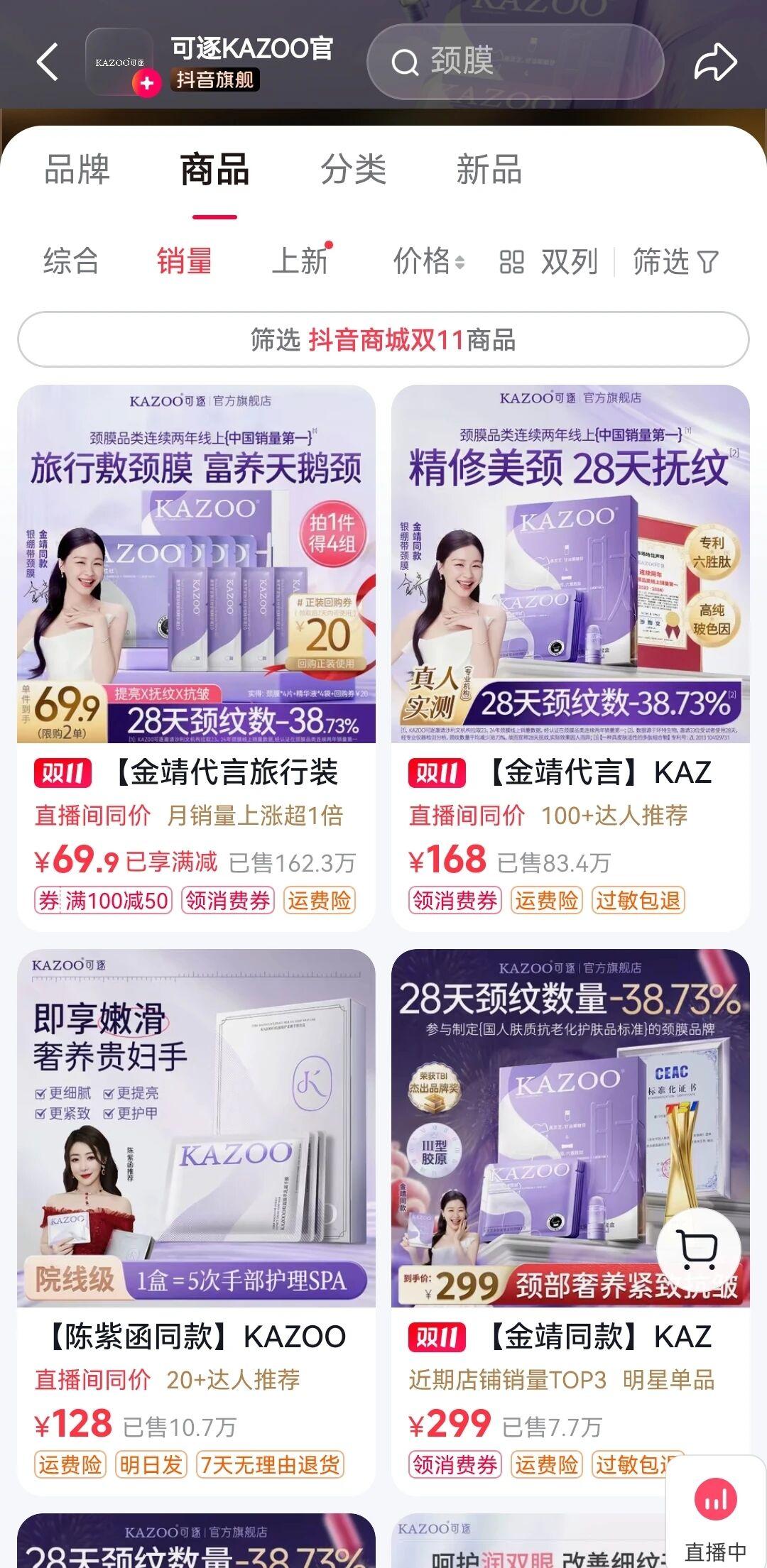The image size is (767, 1568).
Task: Switch to the 品牌 tab
Action: (77, 170)
